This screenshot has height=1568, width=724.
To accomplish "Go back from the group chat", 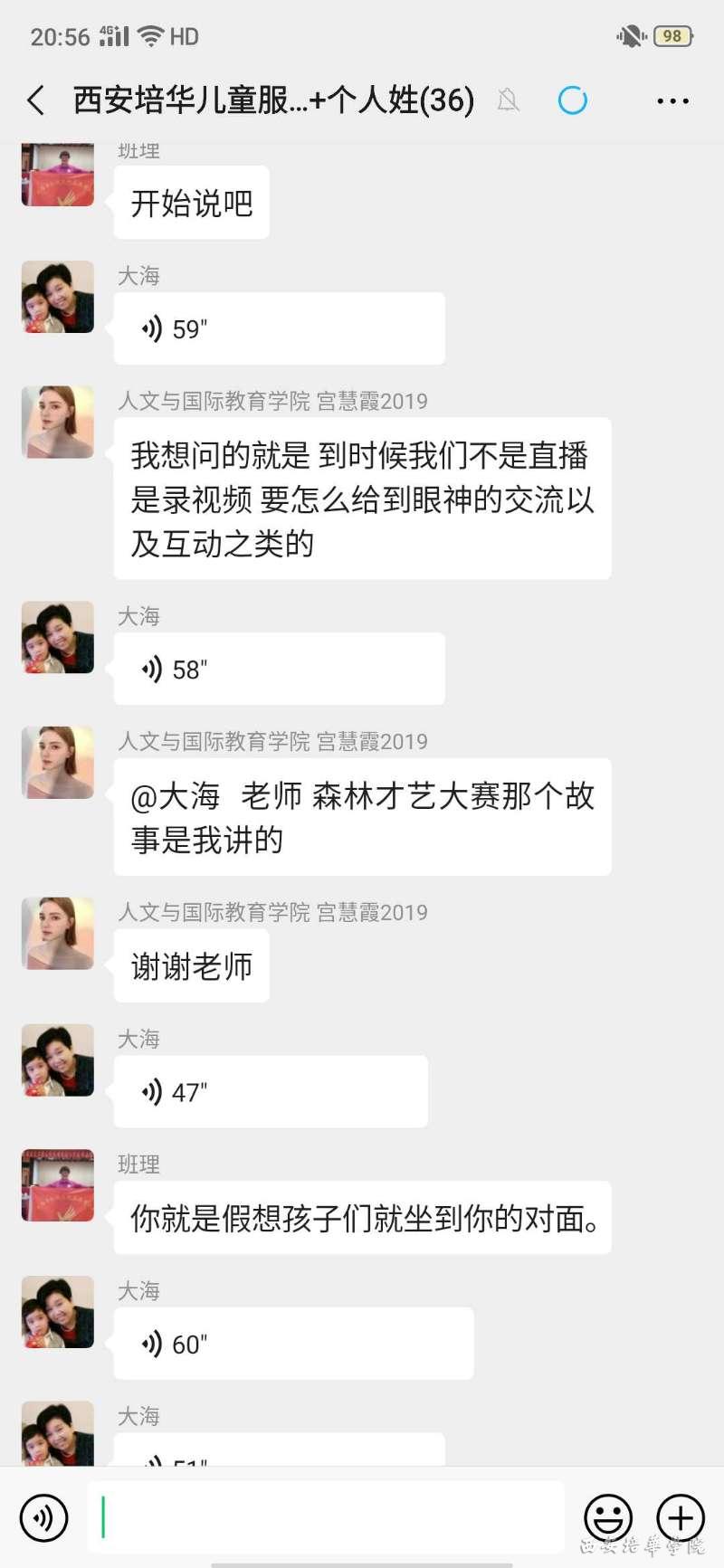I will (36, 100).
